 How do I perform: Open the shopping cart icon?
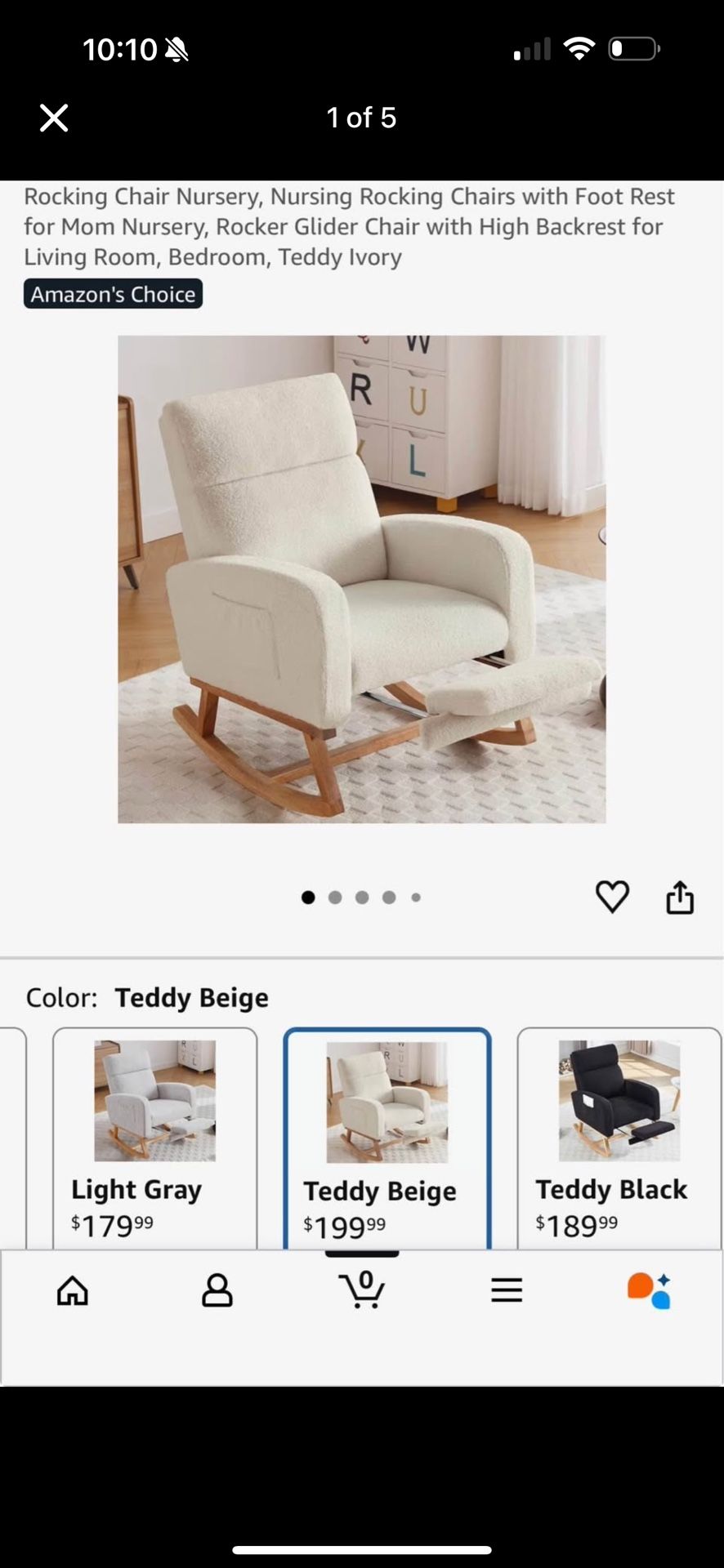362,1290
